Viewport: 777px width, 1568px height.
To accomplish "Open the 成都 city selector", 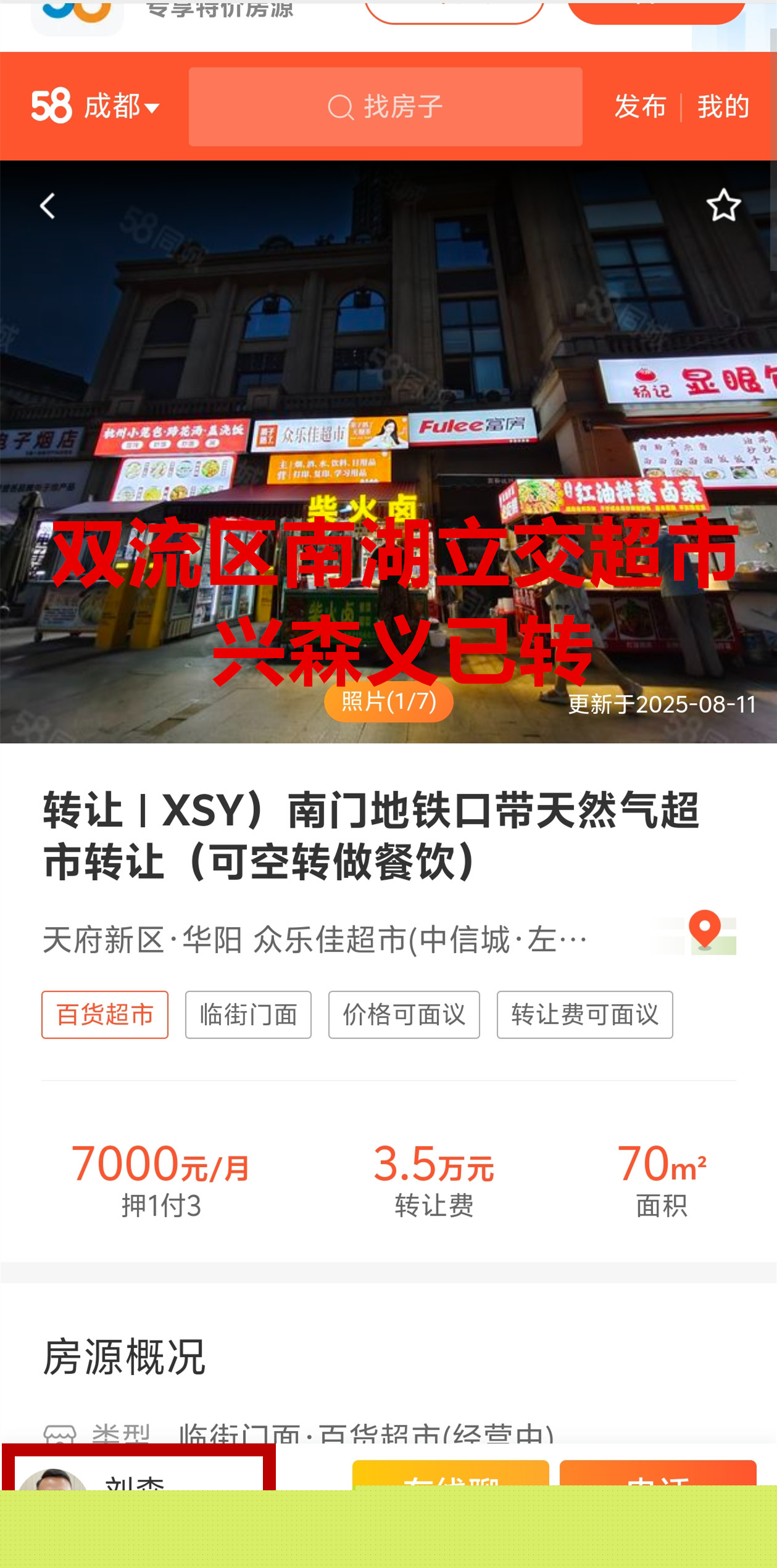I will (120, 107).
